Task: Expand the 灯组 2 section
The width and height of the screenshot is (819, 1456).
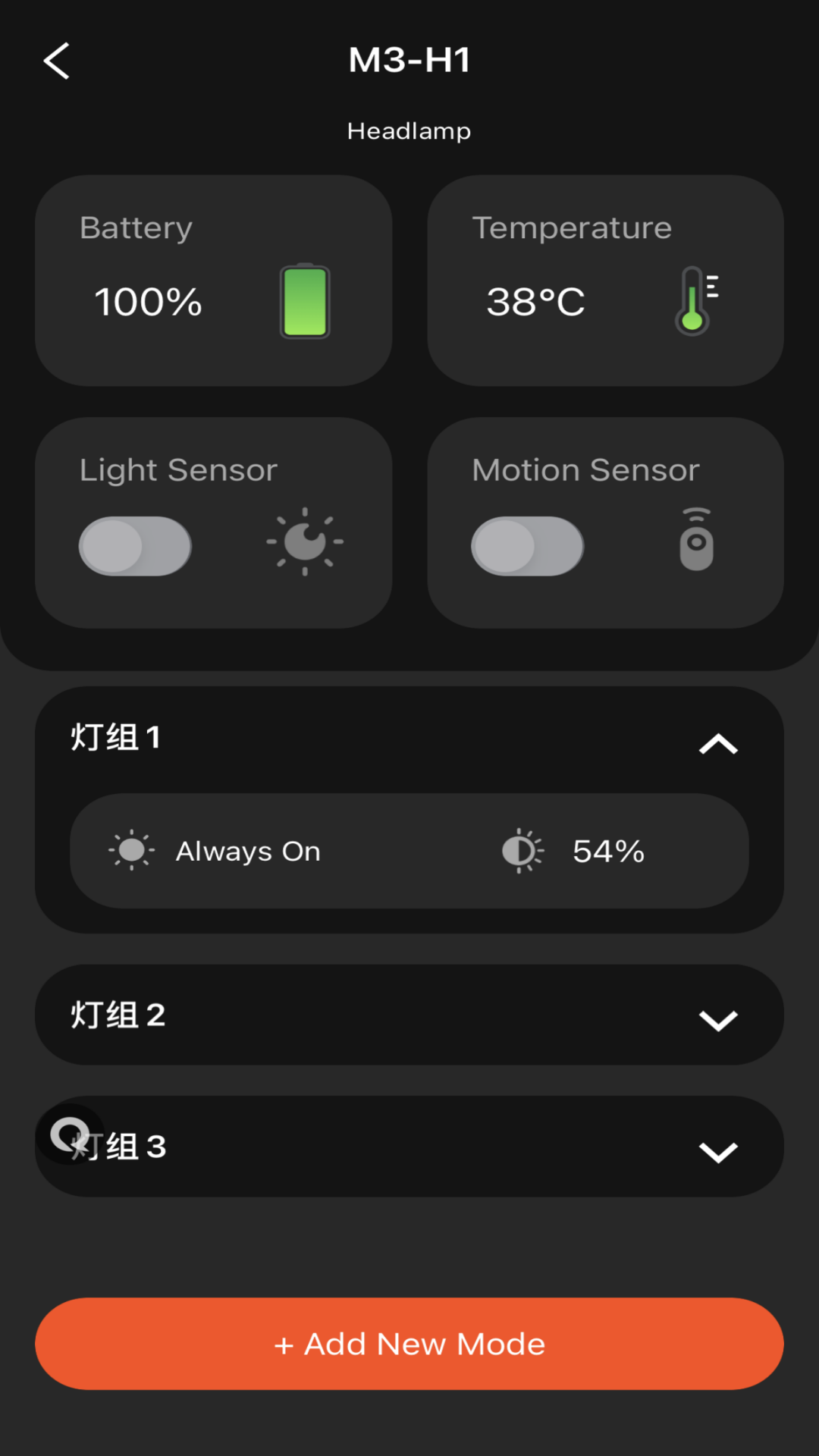Action: 717,1019
